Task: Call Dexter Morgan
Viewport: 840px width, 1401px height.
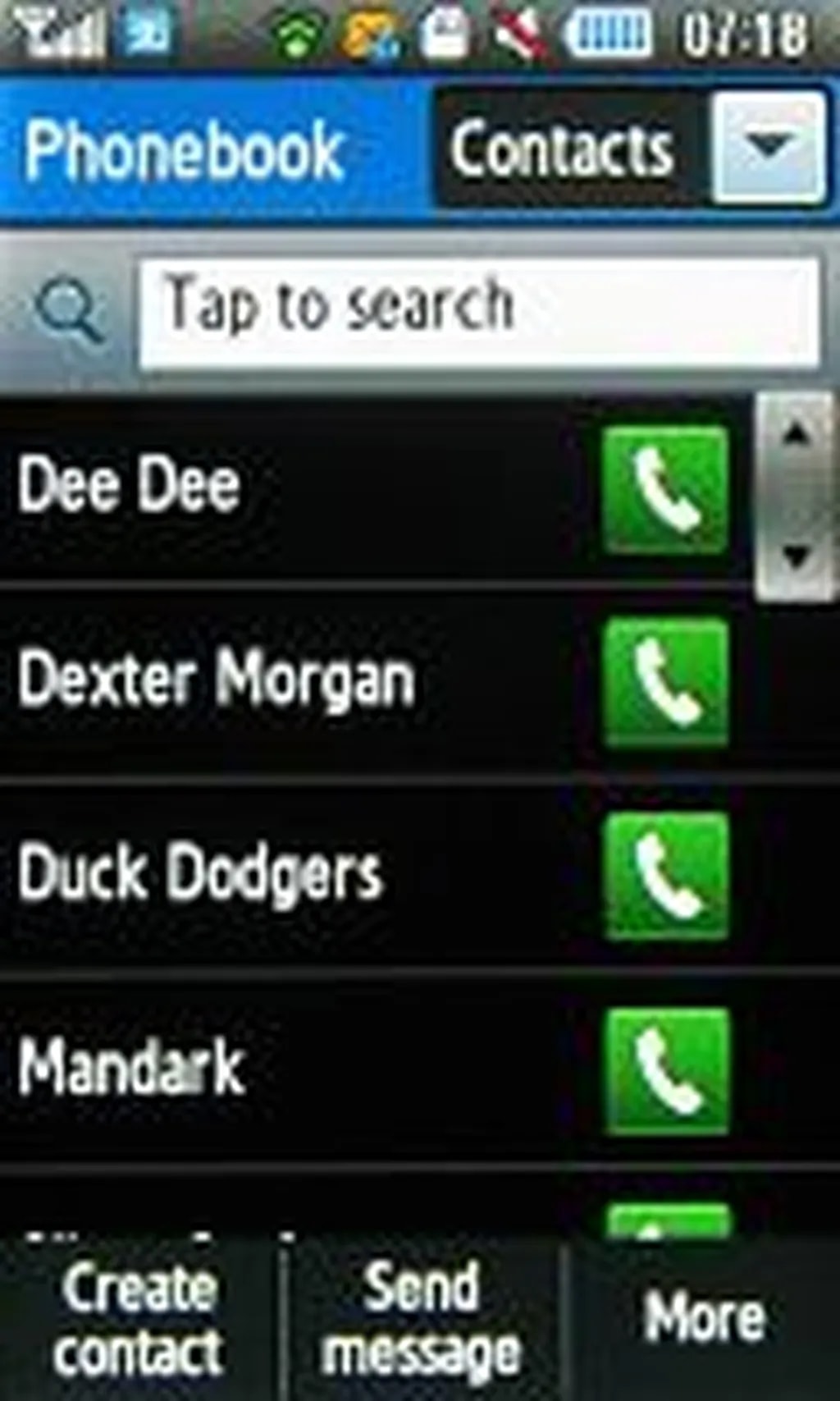Action: click(665, 683)
